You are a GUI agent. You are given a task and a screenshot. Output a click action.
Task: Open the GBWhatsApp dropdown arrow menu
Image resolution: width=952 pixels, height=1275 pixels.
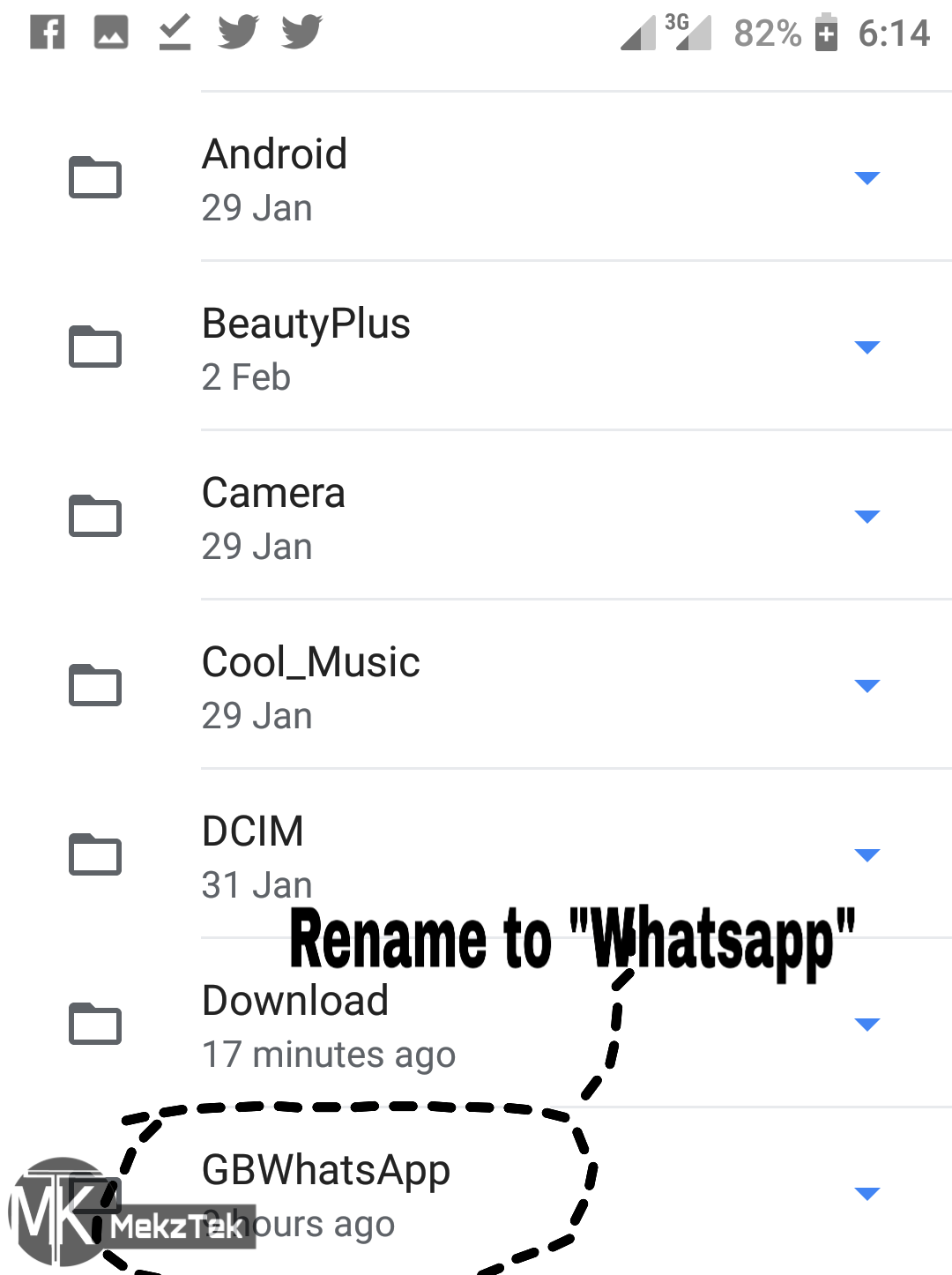[867, 1194]
